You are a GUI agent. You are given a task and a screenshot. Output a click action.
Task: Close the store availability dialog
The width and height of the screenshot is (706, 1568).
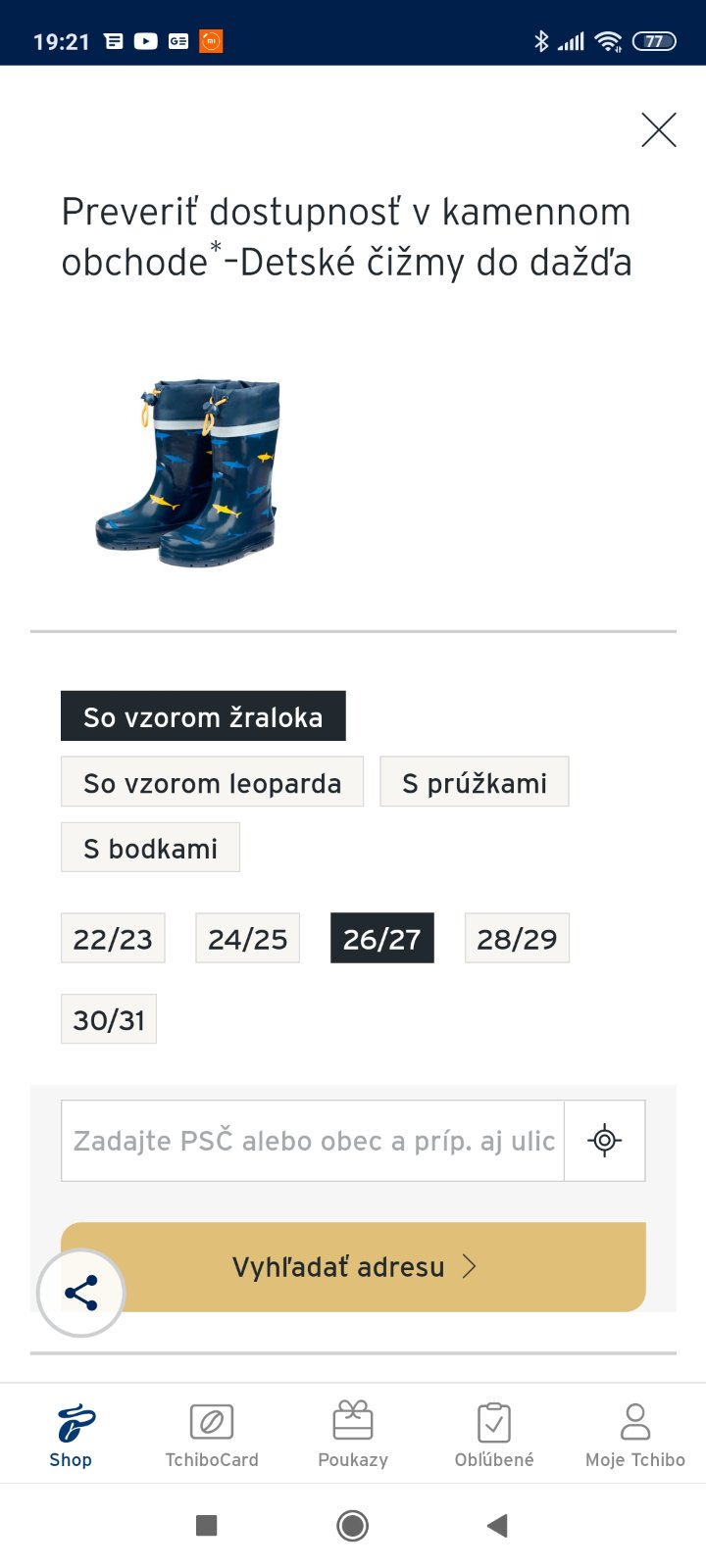(658, 129)
